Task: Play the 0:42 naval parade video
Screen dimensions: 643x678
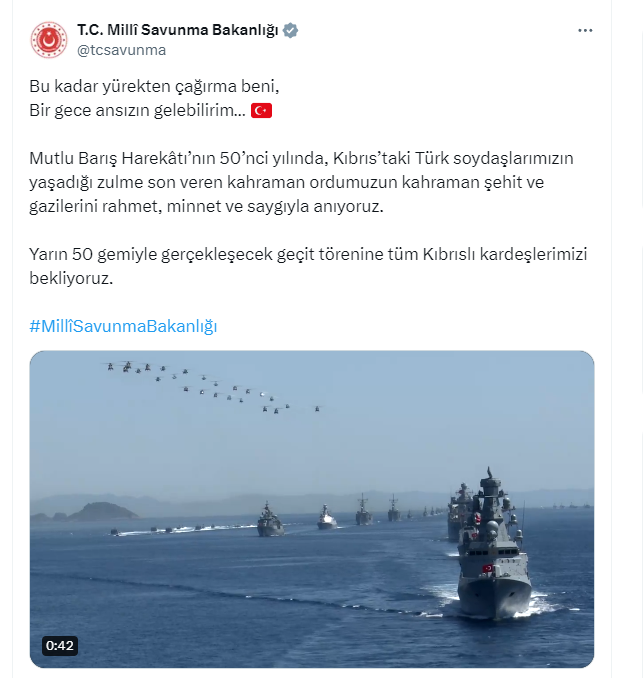Action: (x=312, y=508)
